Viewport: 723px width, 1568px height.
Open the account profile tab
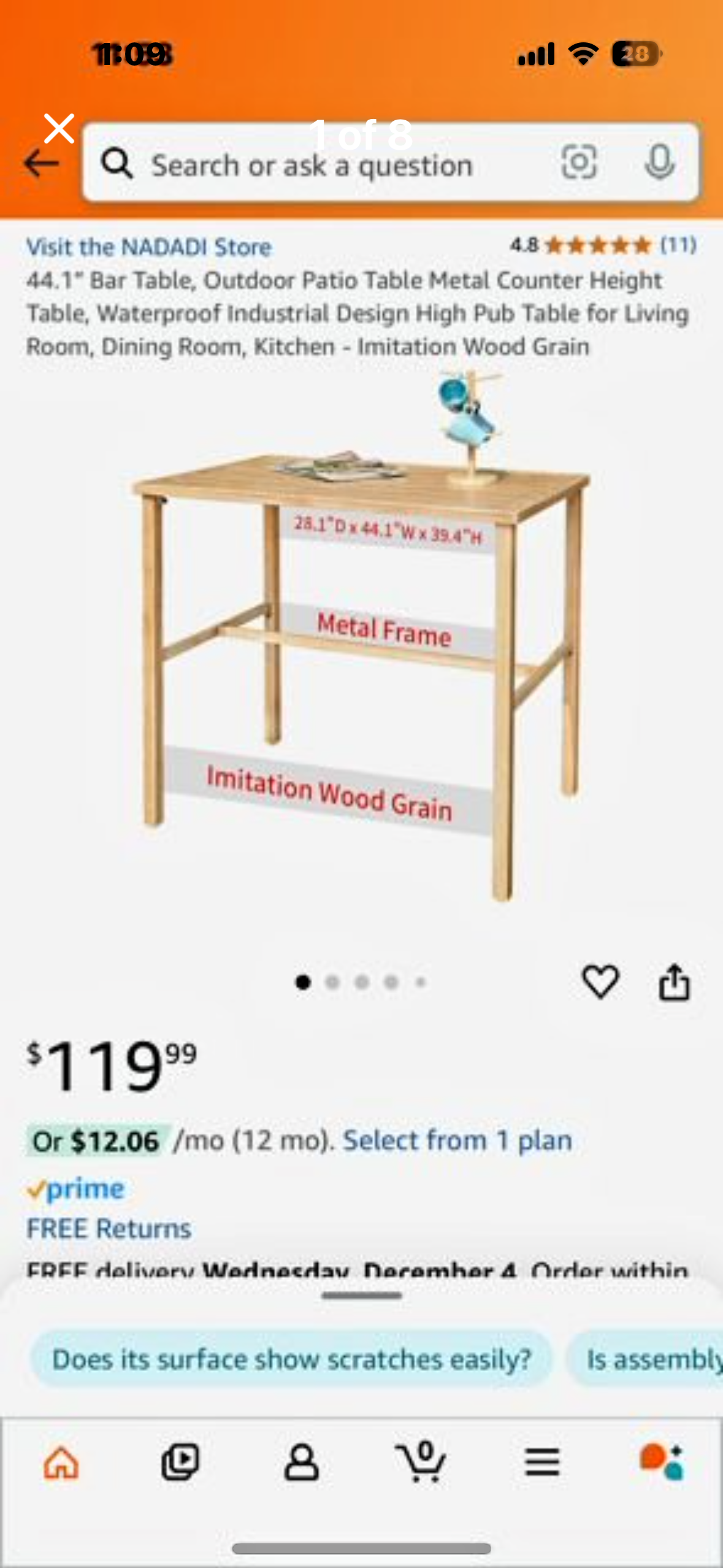click(x=301, y=1462)
